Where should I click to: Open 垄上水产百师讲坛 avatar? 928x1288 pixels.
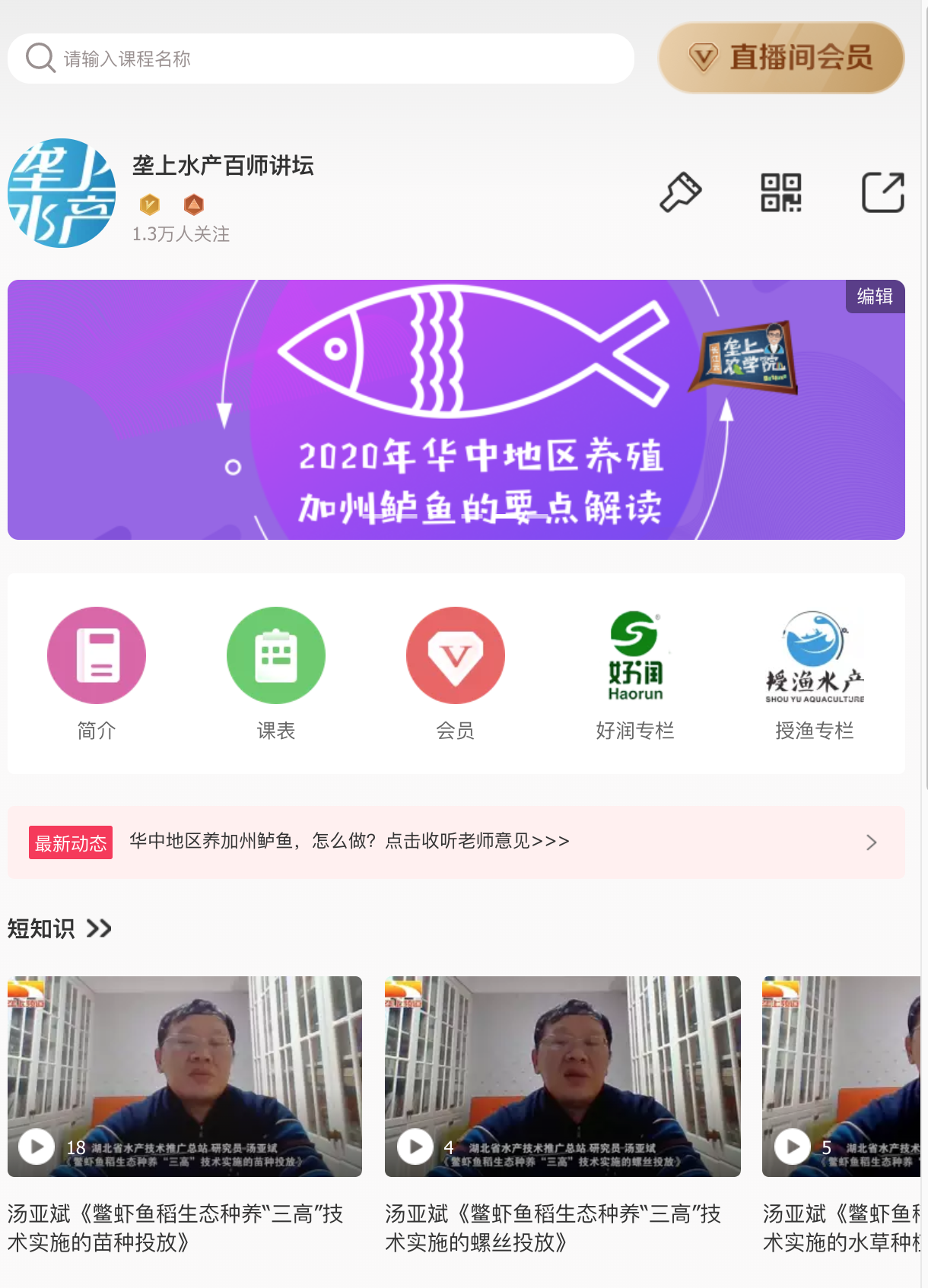pyautogui.click(x=62, y=192)
